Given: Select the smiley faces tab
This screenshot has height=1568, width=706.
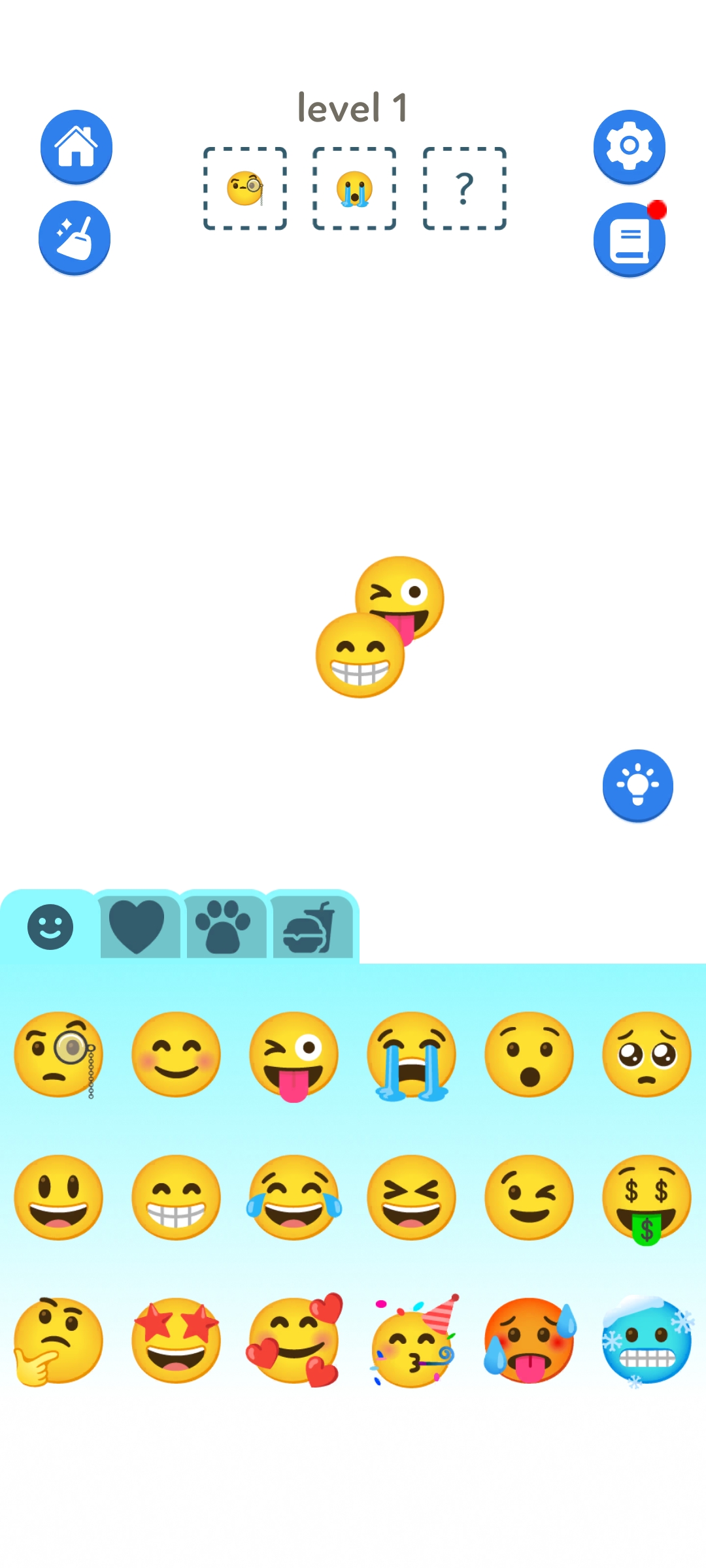Looking at the screenshot, I should pyautogui.click(x=50, y=926).
